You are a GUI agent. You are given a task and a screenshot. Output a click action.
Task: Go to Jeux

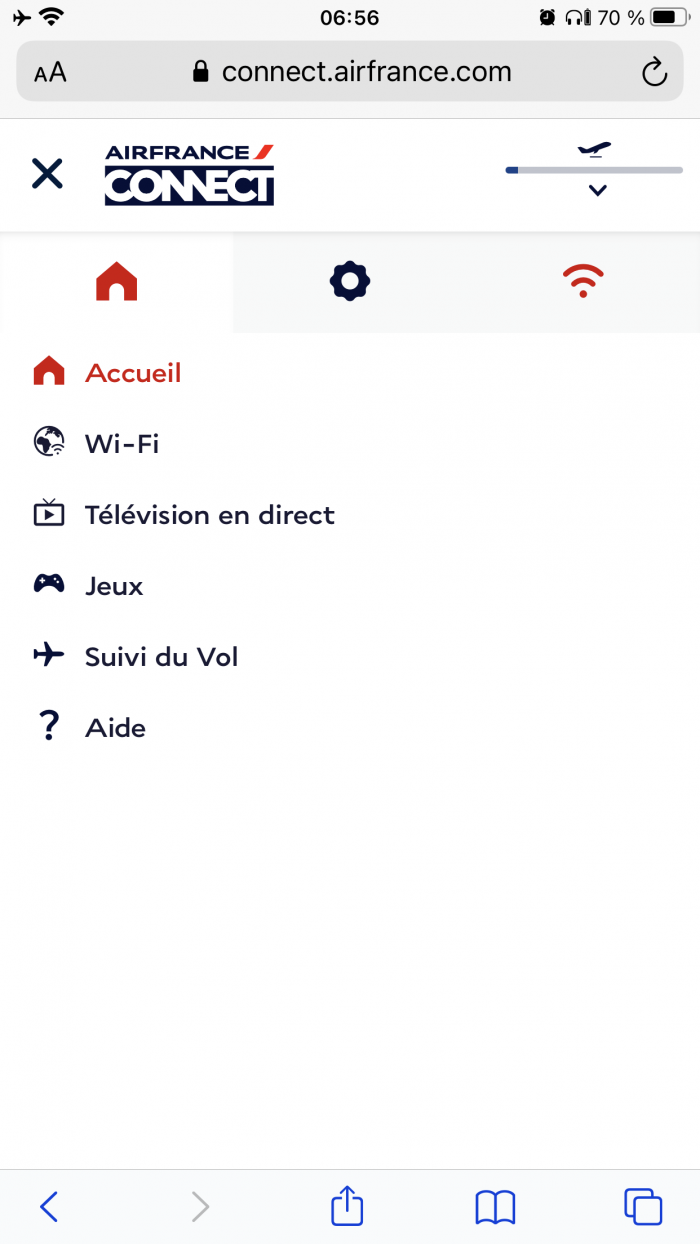113,586
